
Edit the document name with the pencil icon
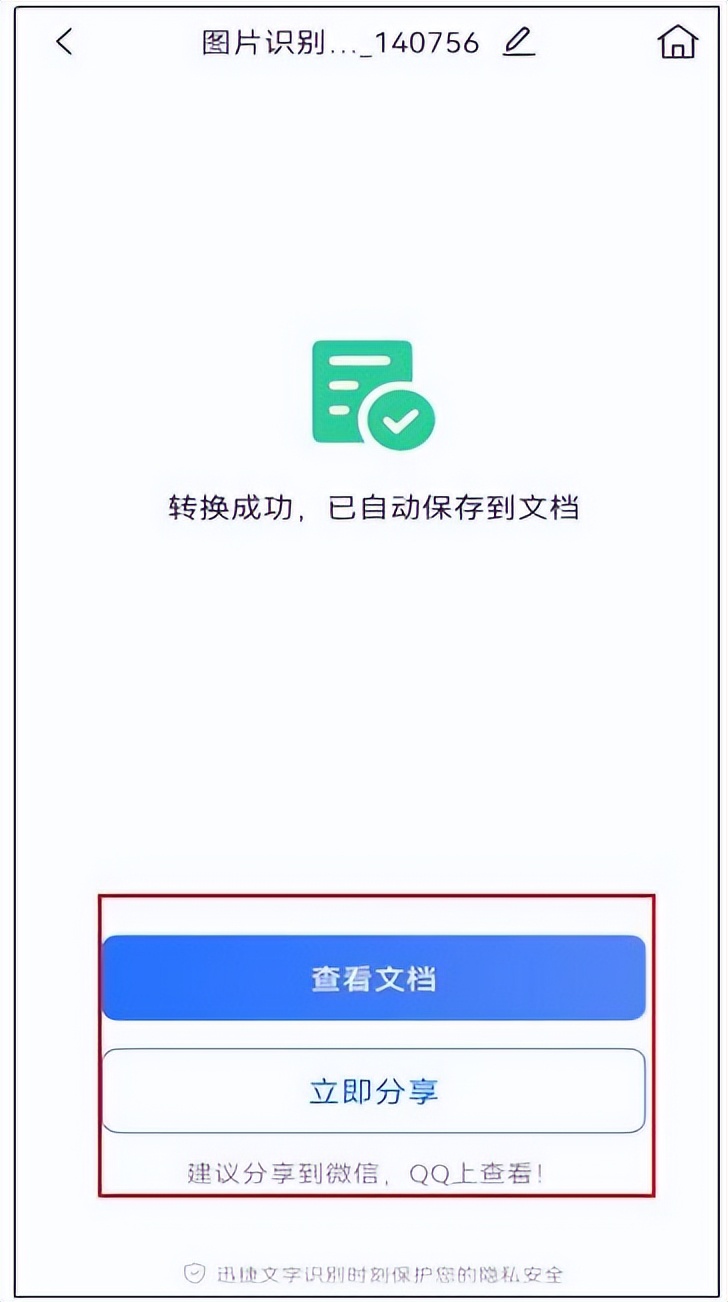[x=518, y=42]
